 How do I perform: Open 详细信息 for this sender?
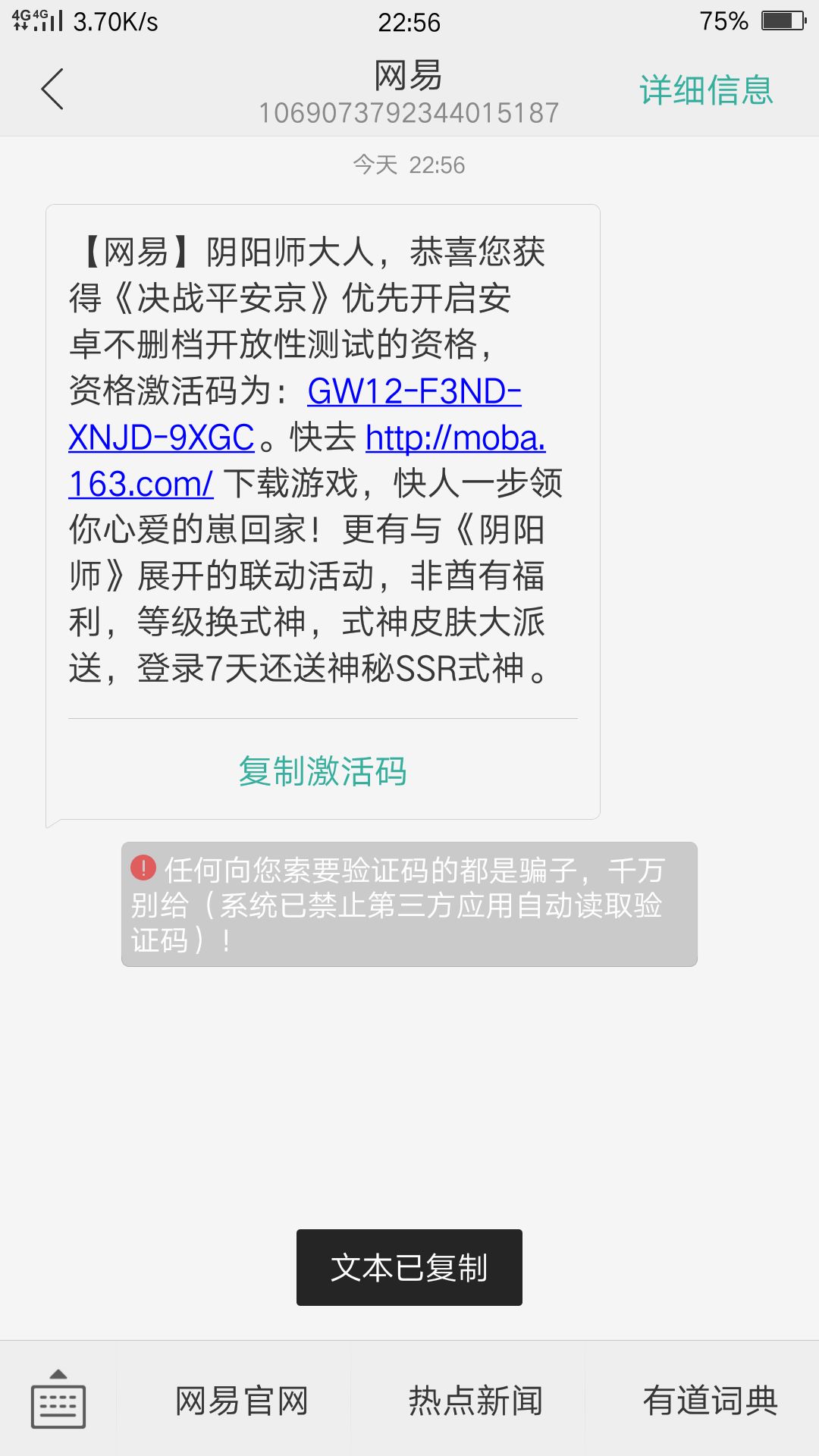pos(706,90)
